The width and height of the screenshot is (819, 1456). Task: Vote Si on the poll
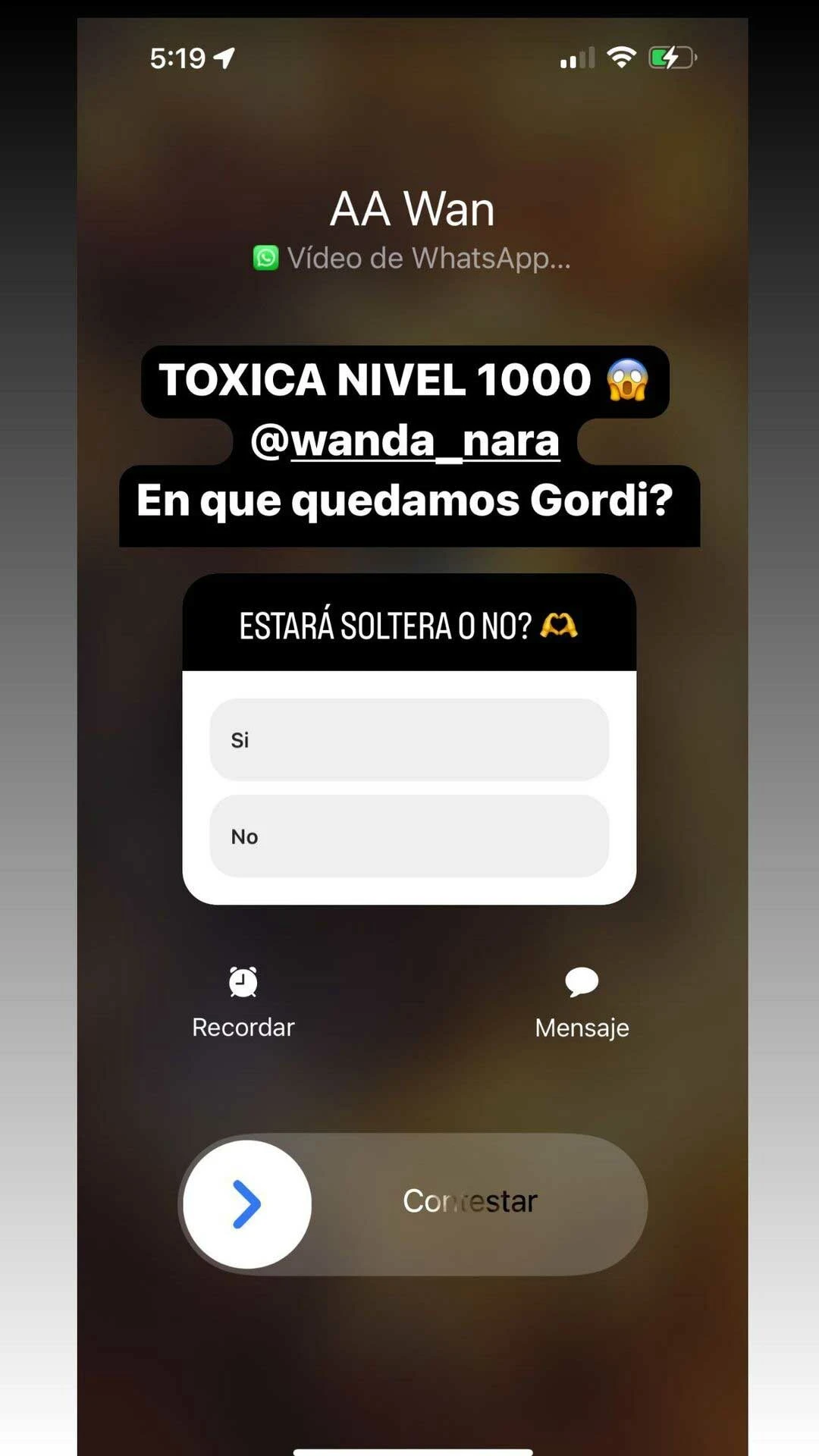(409, 739)
